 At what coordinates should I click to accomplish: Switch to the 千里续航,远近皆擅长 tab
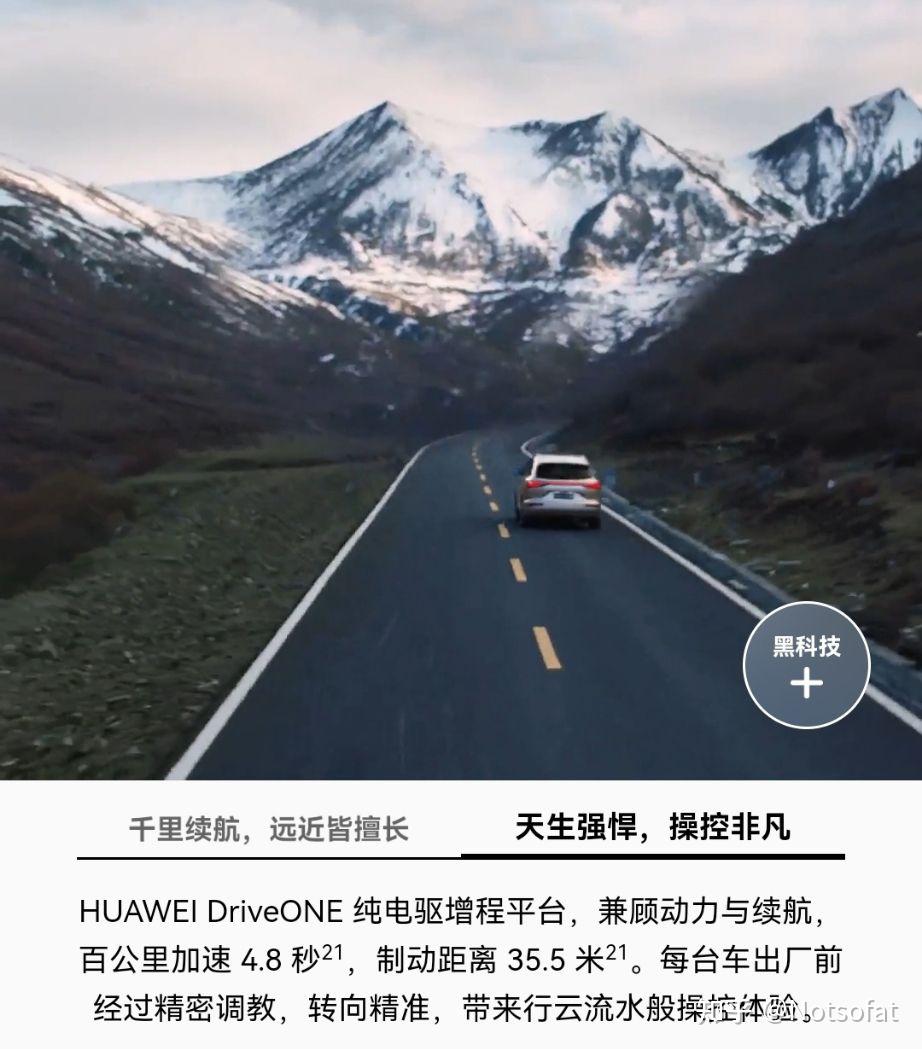coord(268,829)
